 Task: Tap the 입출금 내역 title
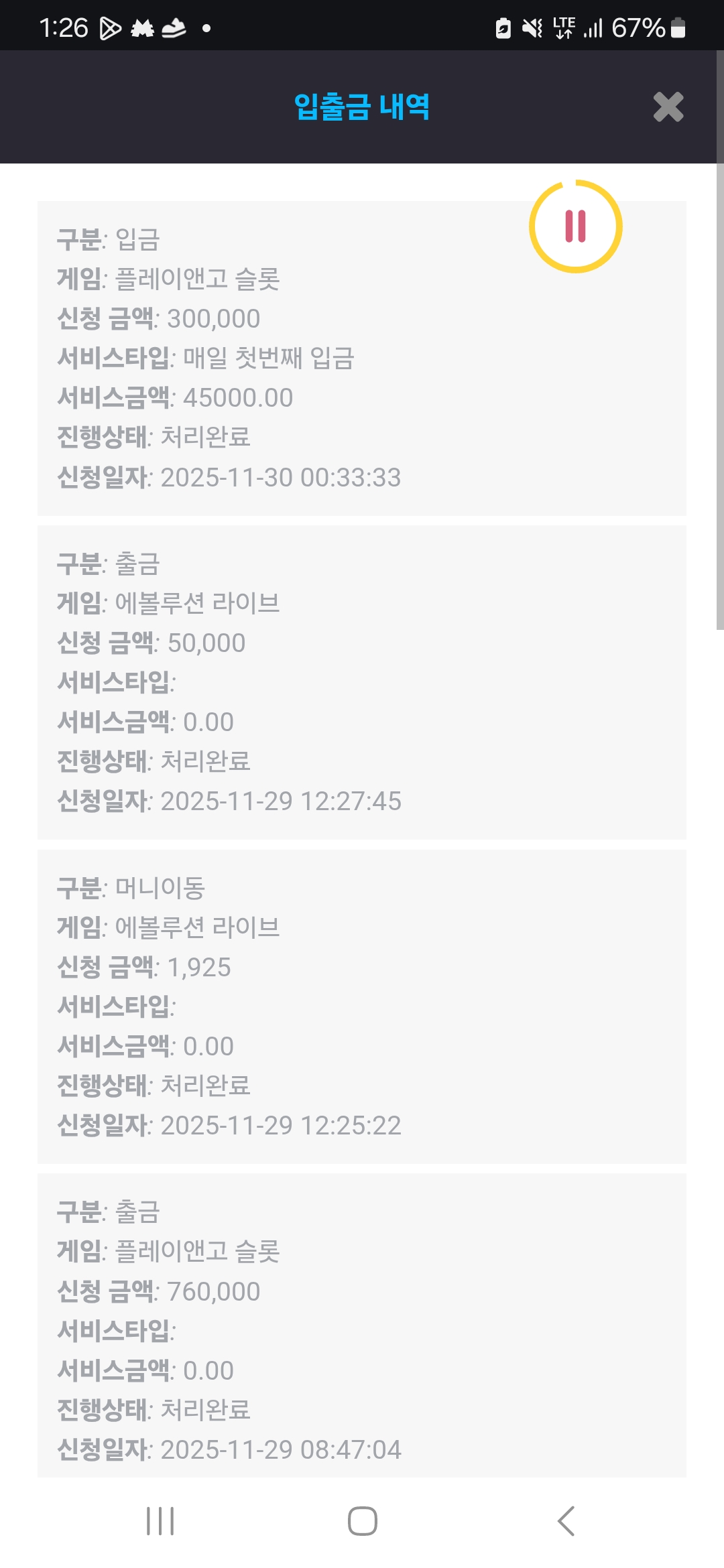pyautogui.click(x=362, y=106)
